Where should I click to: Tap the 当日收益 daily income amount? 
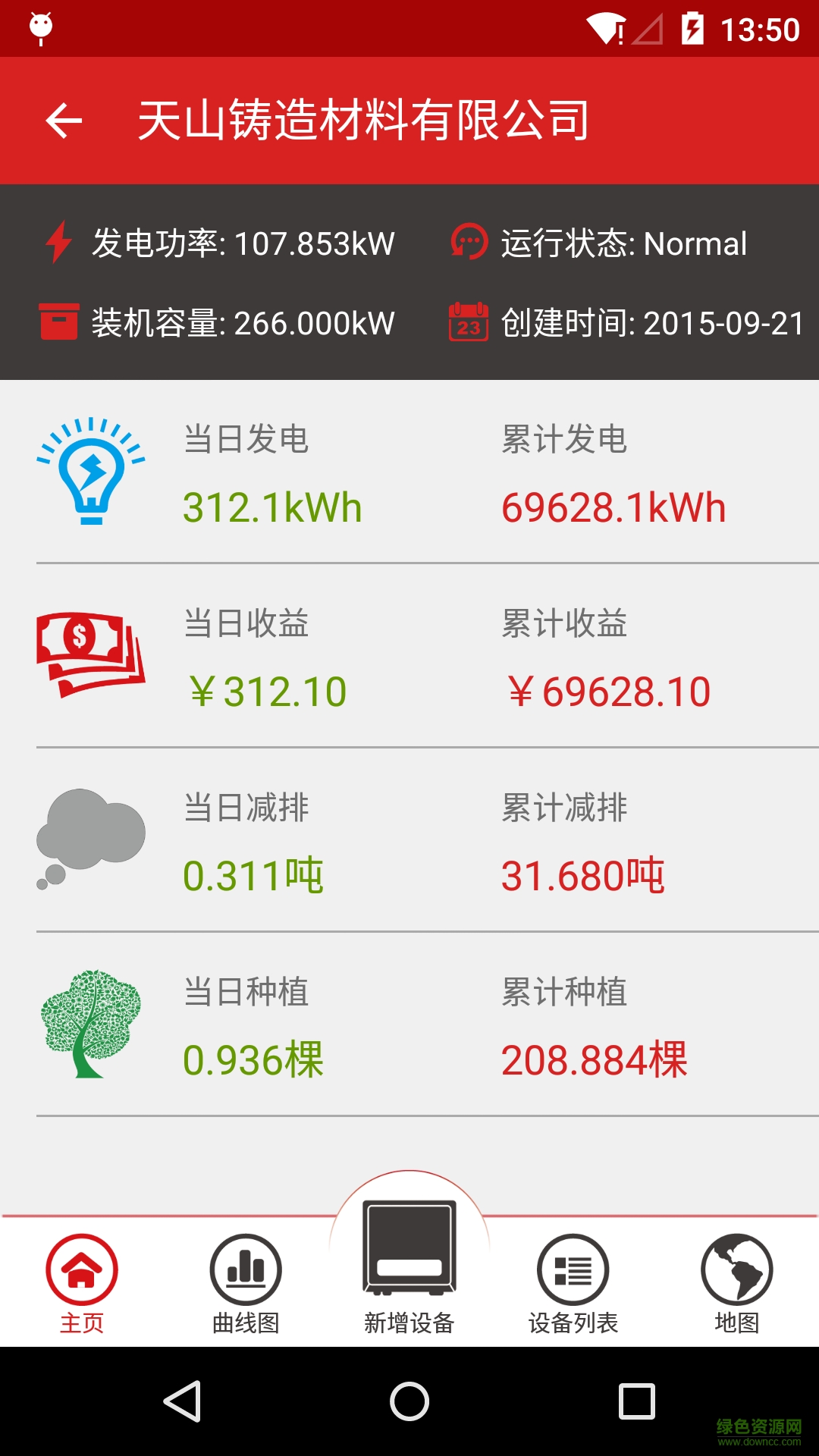pyautogui.click(x=265, y=690)
